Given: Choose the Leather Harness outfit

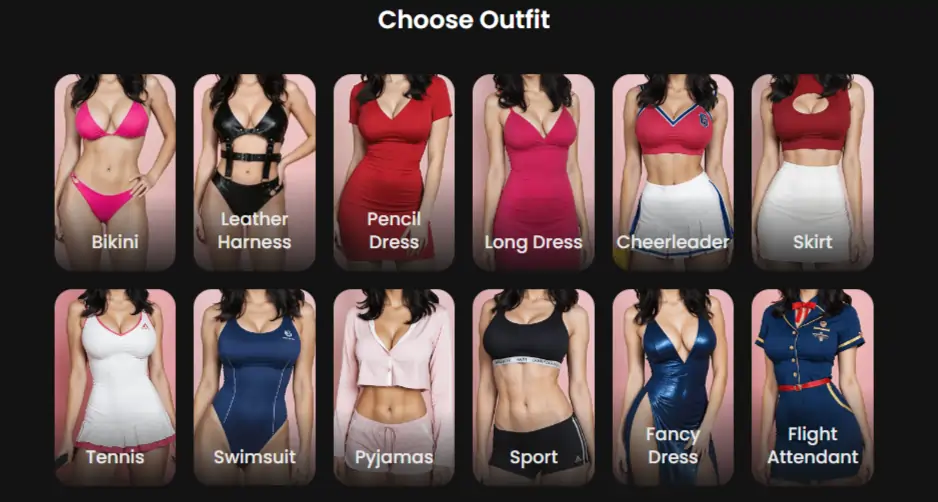Looking at the screenshot, I should pos(254,172).
